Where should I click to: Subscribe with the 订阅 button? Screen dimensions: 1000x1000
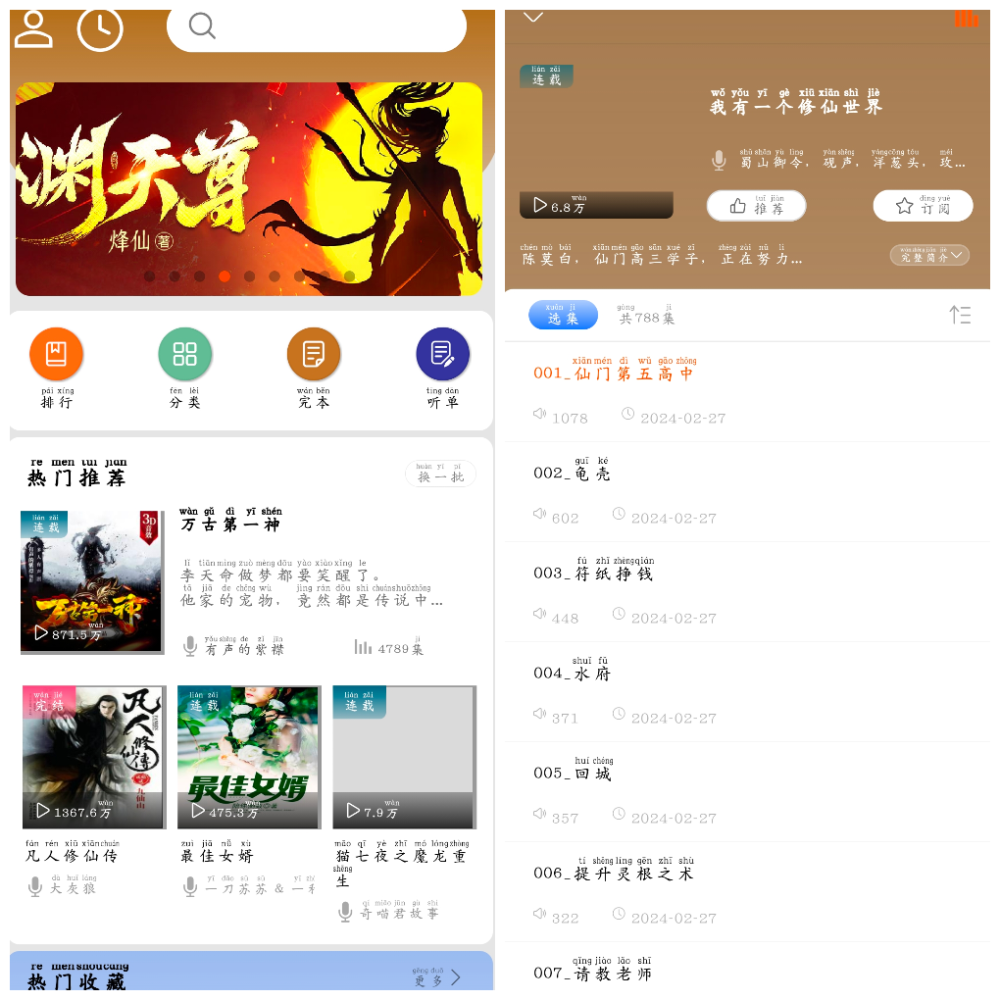click(922, 206)
